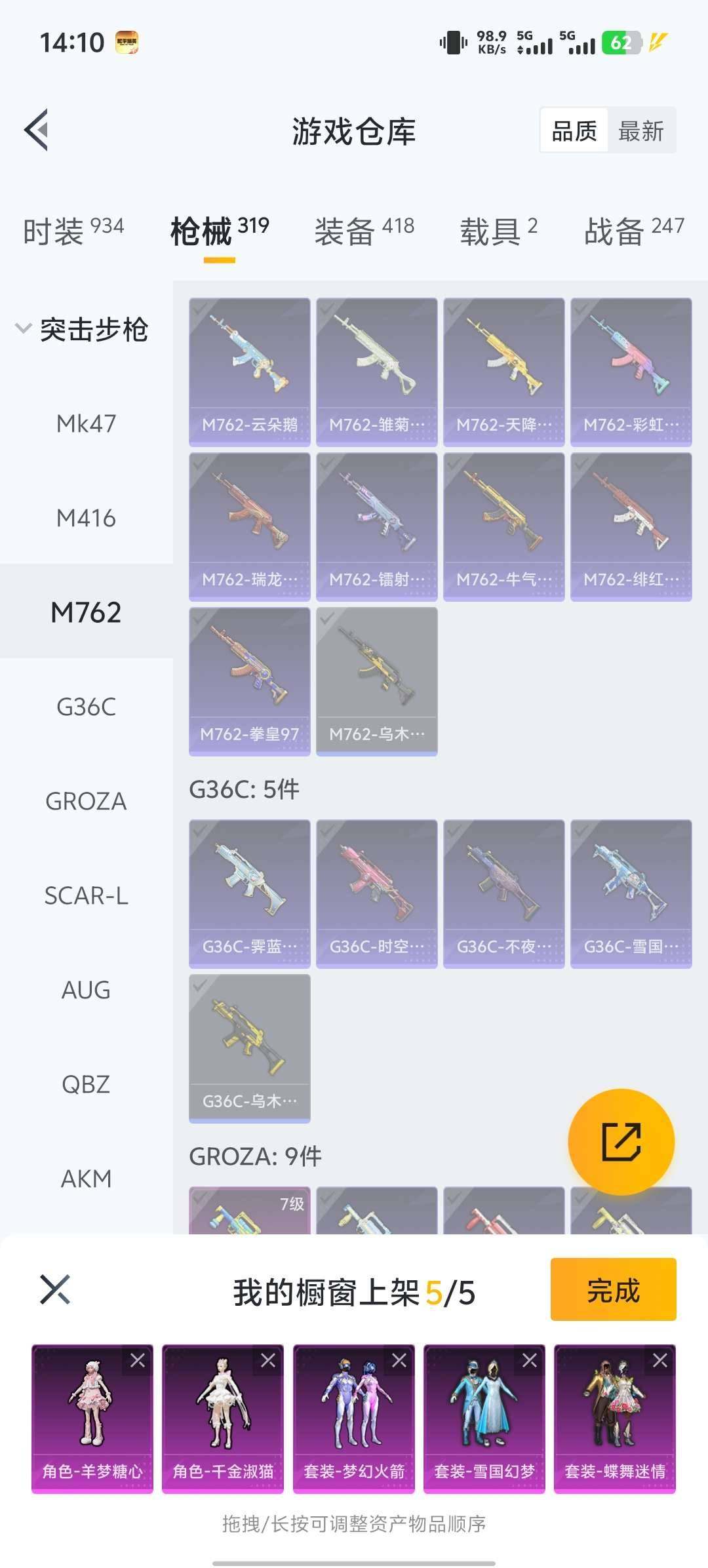Pick the G36C-时空 skin tile

click(376, 893)
